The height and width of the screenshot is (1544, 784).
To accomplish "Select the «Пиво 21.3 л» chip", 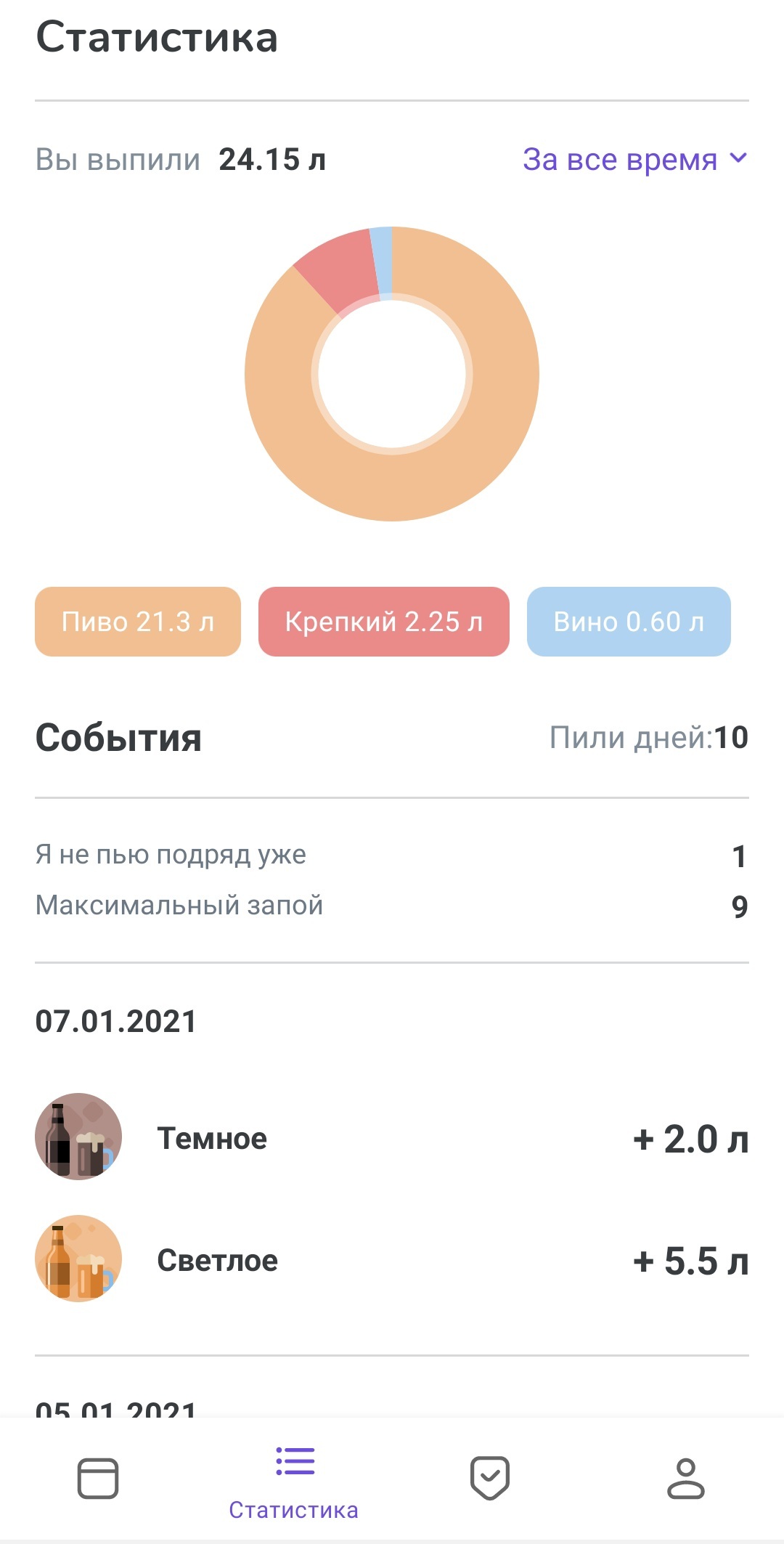I will pyautogui.click(x=138, y=622).
